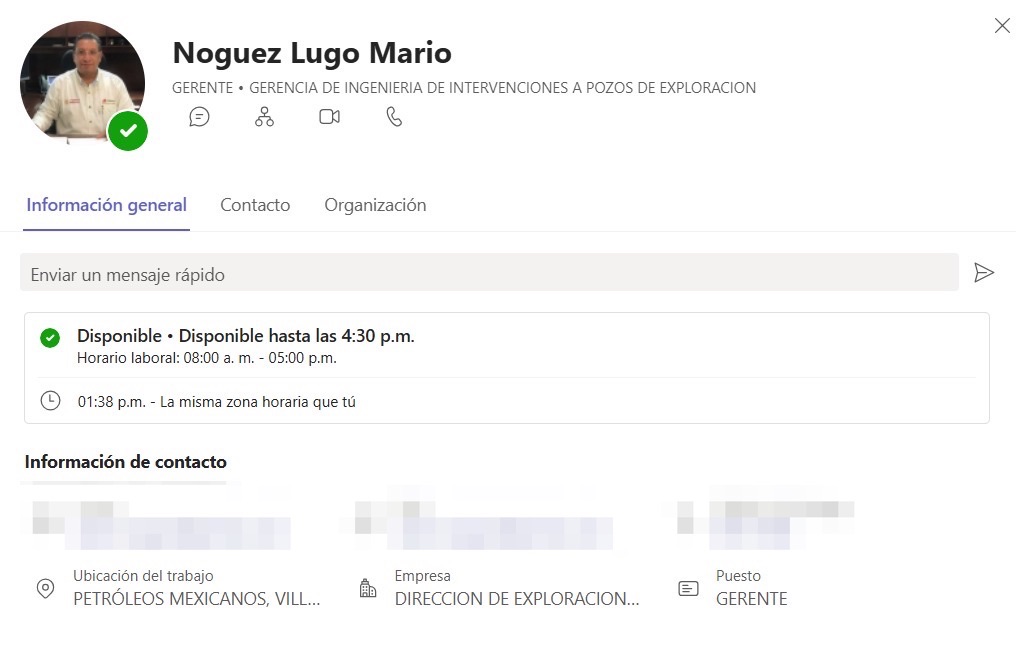Viewport: 1016px width, 647px height.
Task: Start a chat with Noguez Lugo Mario
Action: coord(200,117)
